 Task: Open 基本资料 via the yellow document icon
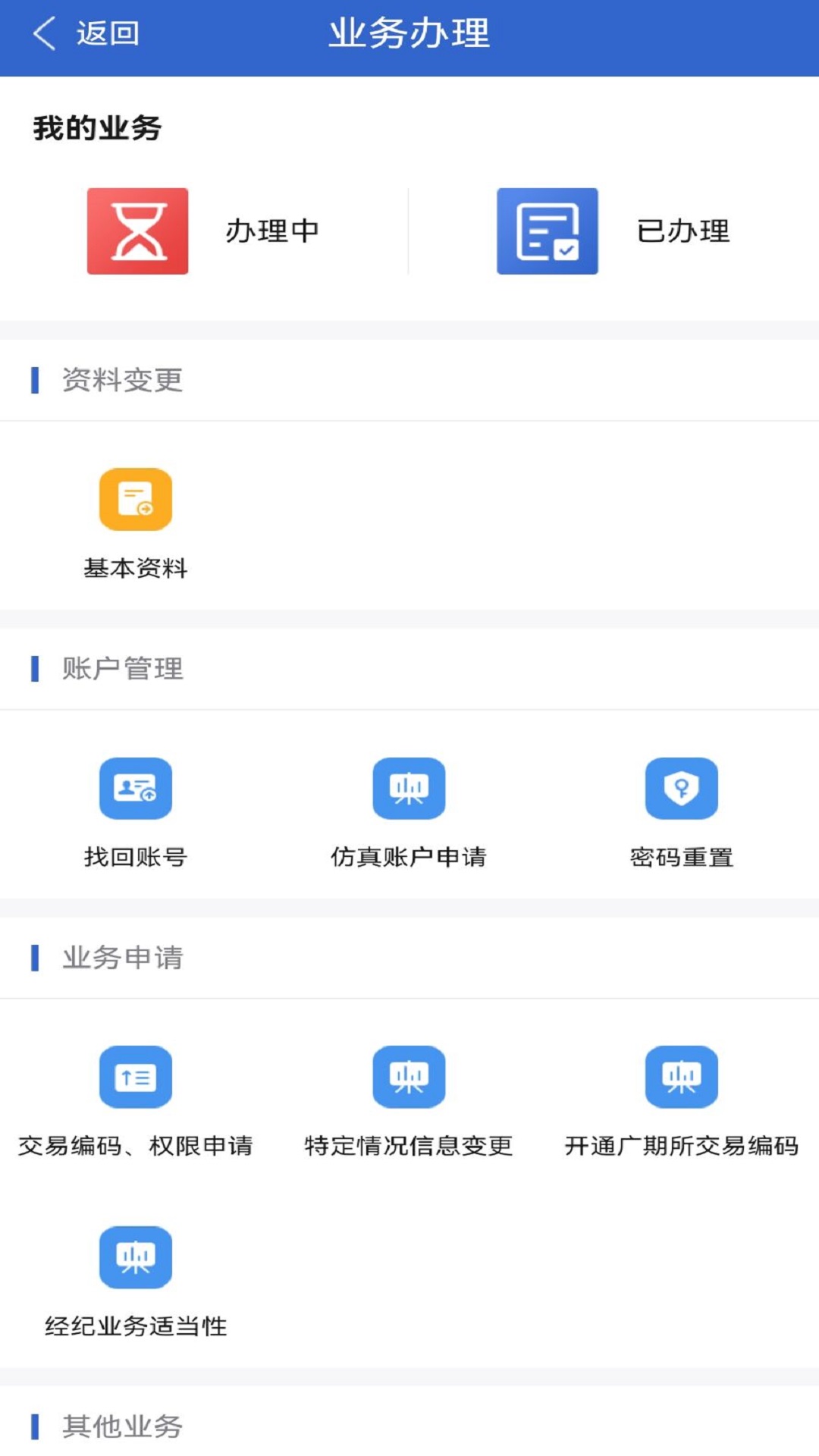point(136,498)
